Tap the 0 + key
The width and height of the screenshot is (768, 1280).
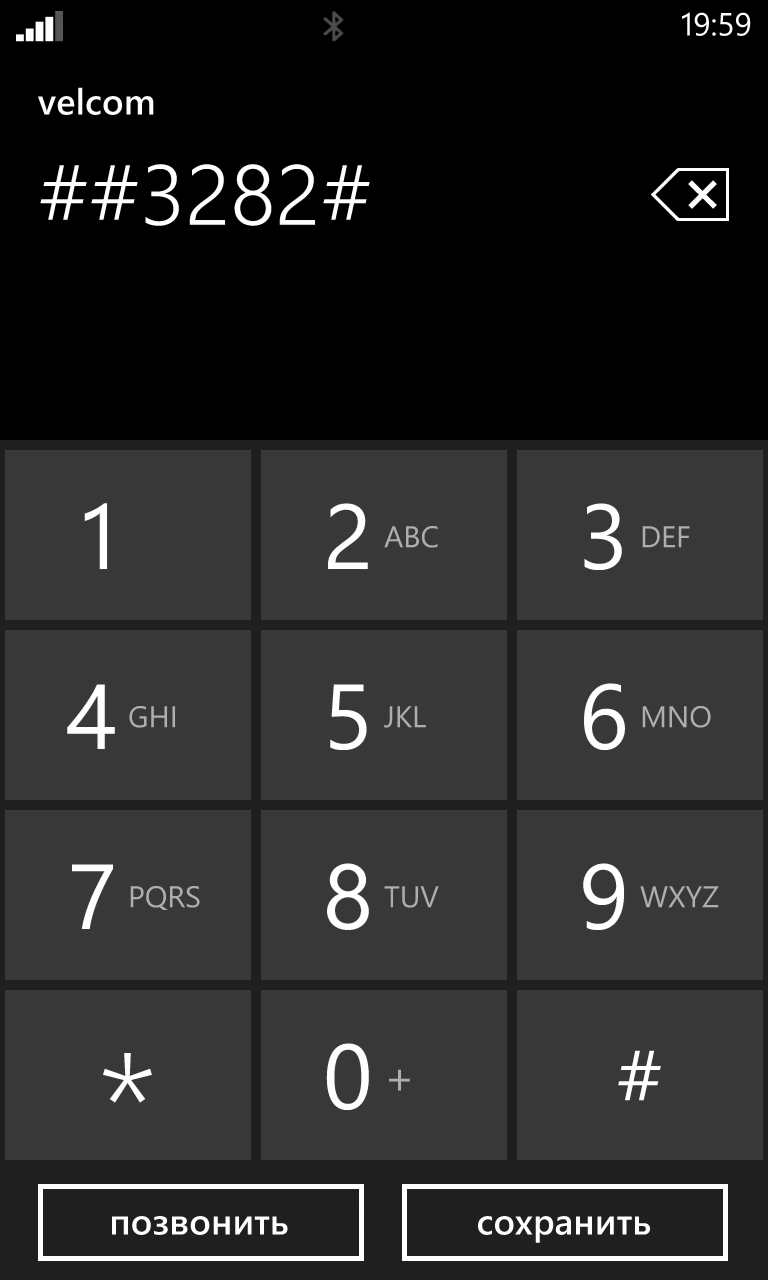[x=384, y=1075]
